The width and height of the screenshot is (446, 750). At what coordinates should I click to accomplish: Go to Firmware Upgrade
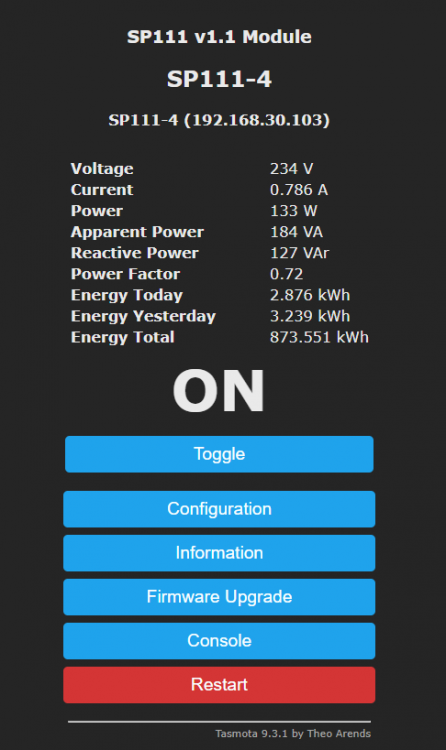coord(219,597)
